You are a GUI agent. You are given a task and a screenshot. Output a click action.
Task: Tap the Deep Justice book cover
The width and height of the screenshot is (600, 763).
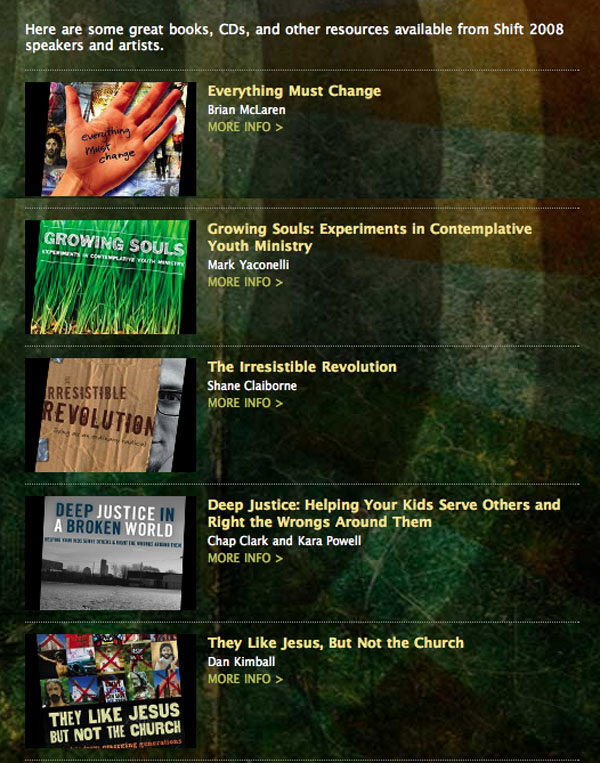(111, 553)
